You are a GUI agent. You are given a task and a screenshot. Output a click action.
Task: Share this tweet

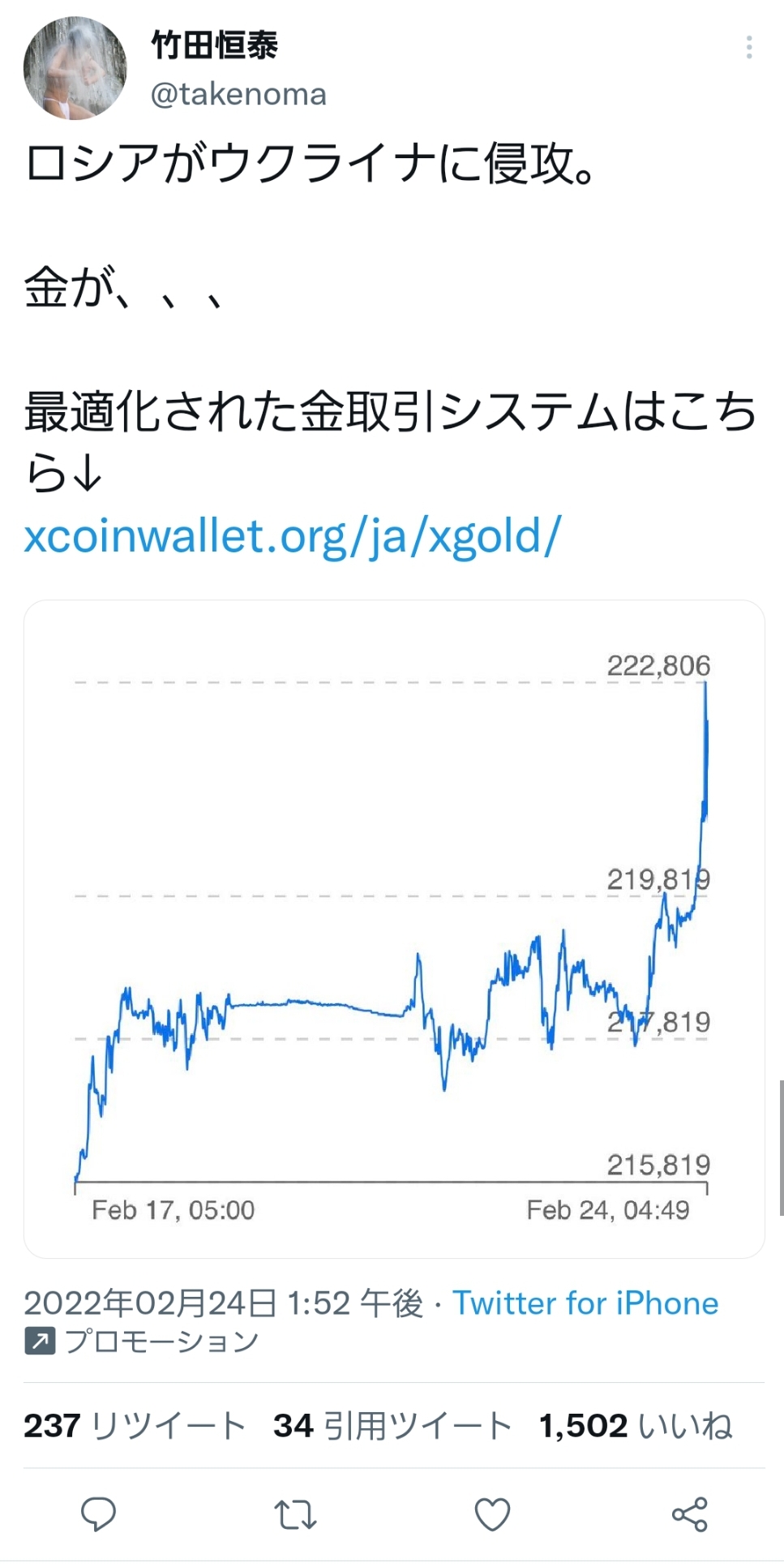[x=690, y=1514]
